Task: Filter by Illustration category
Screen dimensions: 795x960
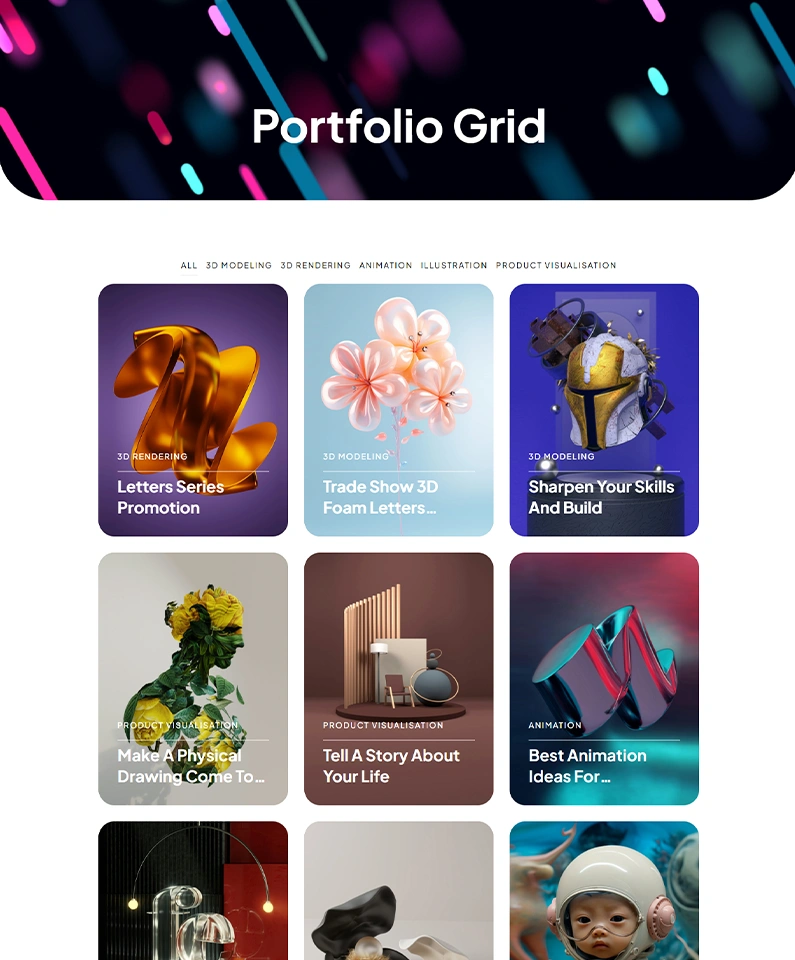Action: 454,266
